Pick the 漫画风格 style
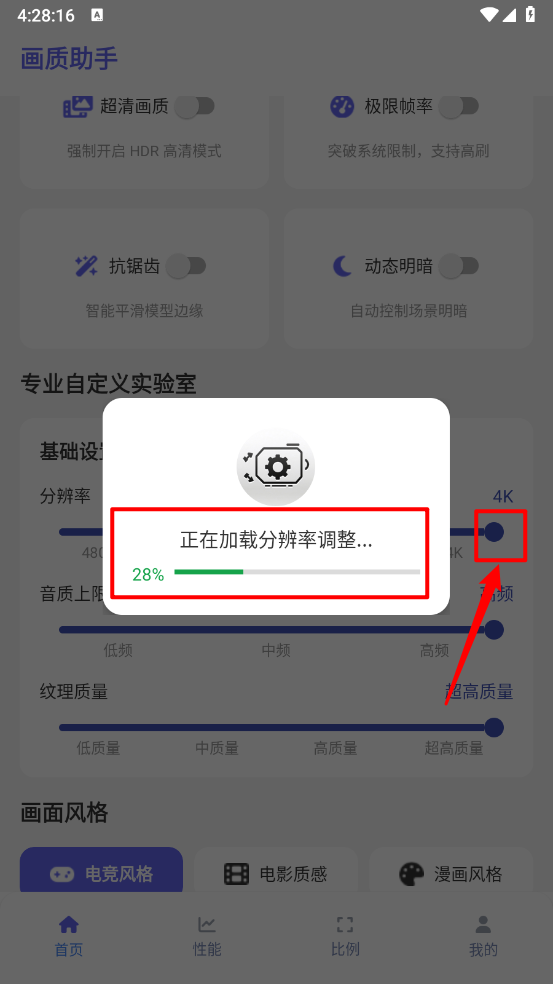 point(451,873)
